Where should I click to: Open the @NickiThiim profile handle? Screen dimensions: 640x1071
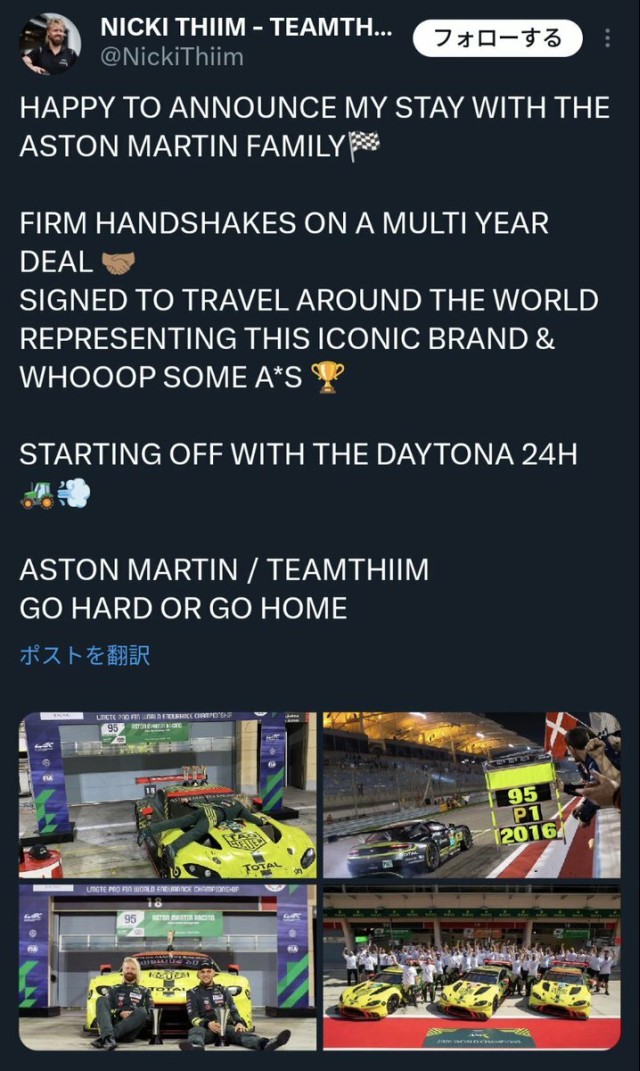coord(172,57)
